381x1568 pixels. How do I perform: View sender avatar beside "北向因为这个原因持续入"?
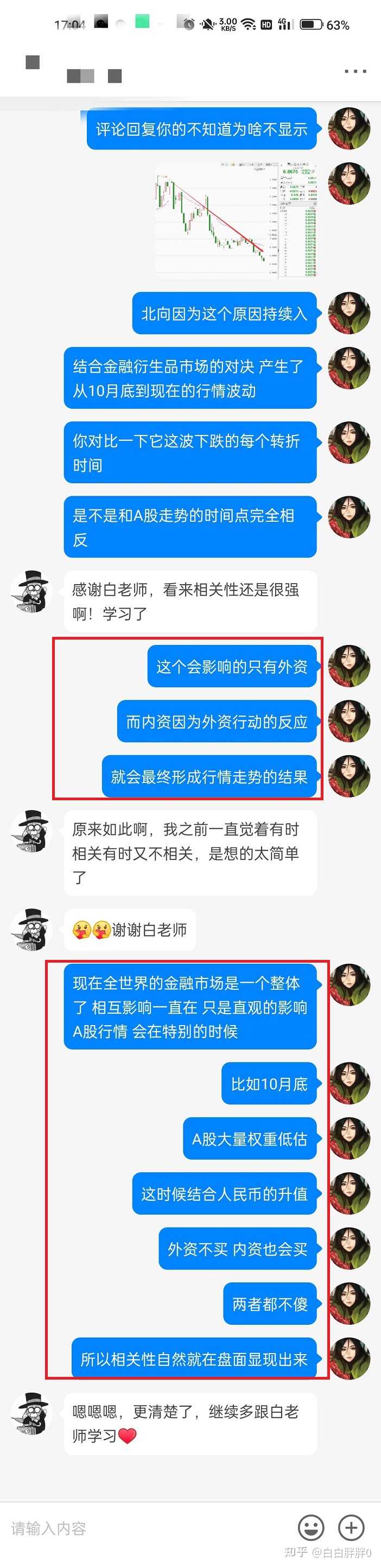(349, 313)
